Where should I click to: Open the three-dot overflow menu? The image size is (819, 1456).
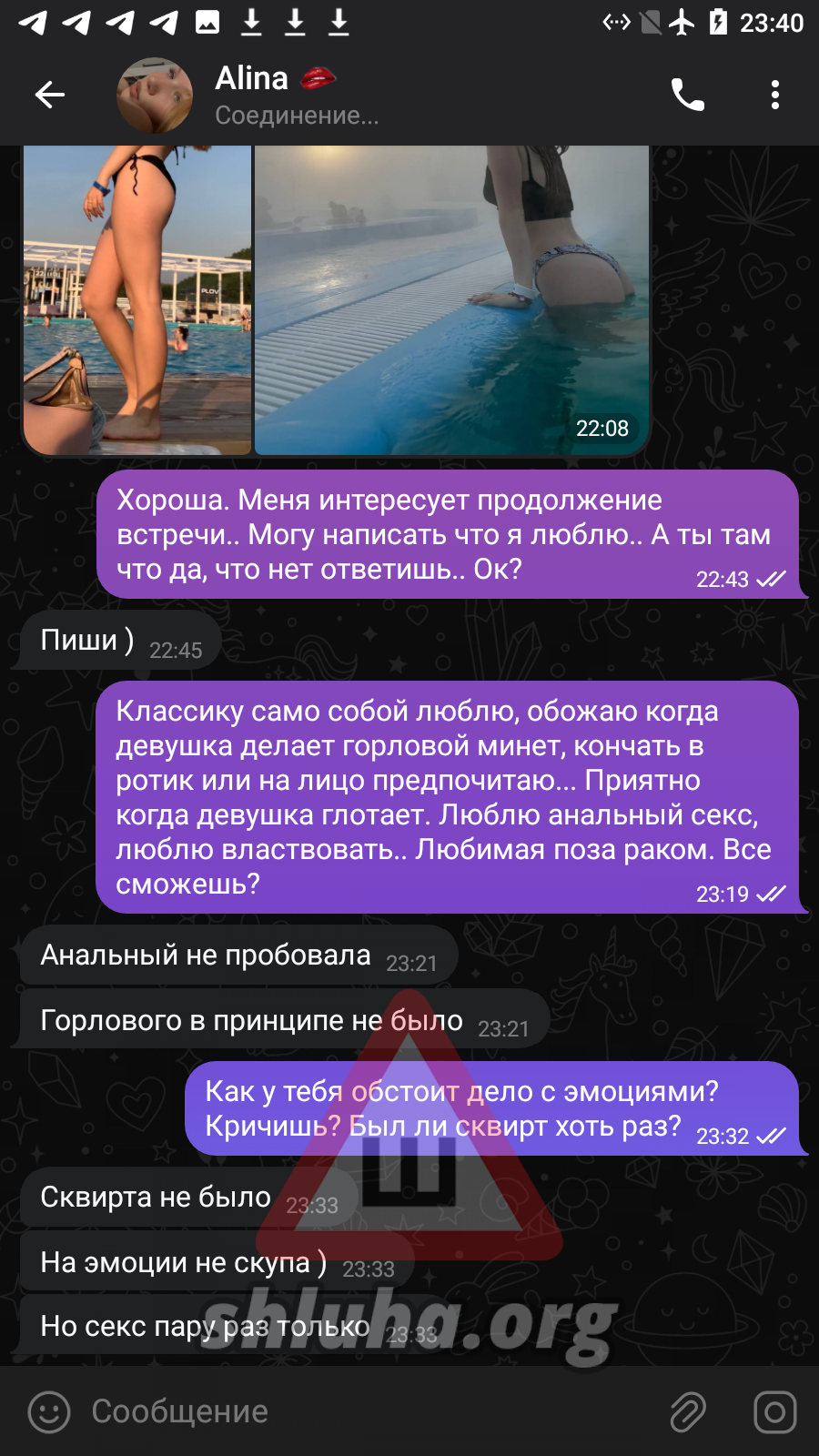click(774, 95)
